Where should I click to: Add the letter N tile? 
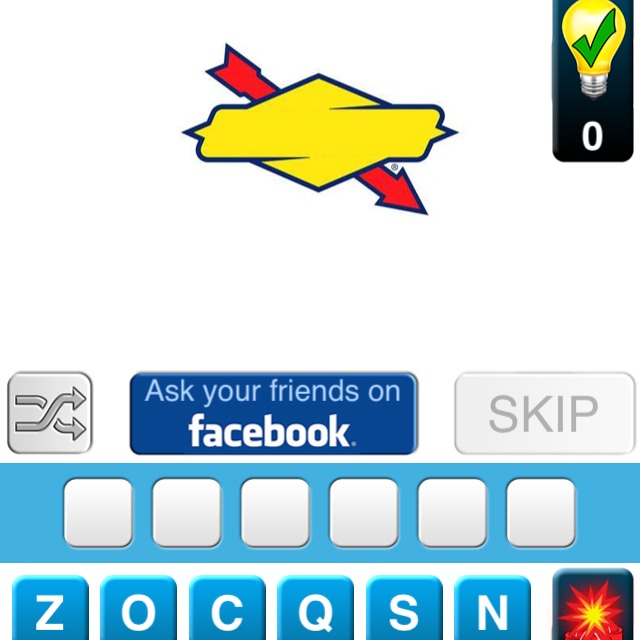click(492, 610)
